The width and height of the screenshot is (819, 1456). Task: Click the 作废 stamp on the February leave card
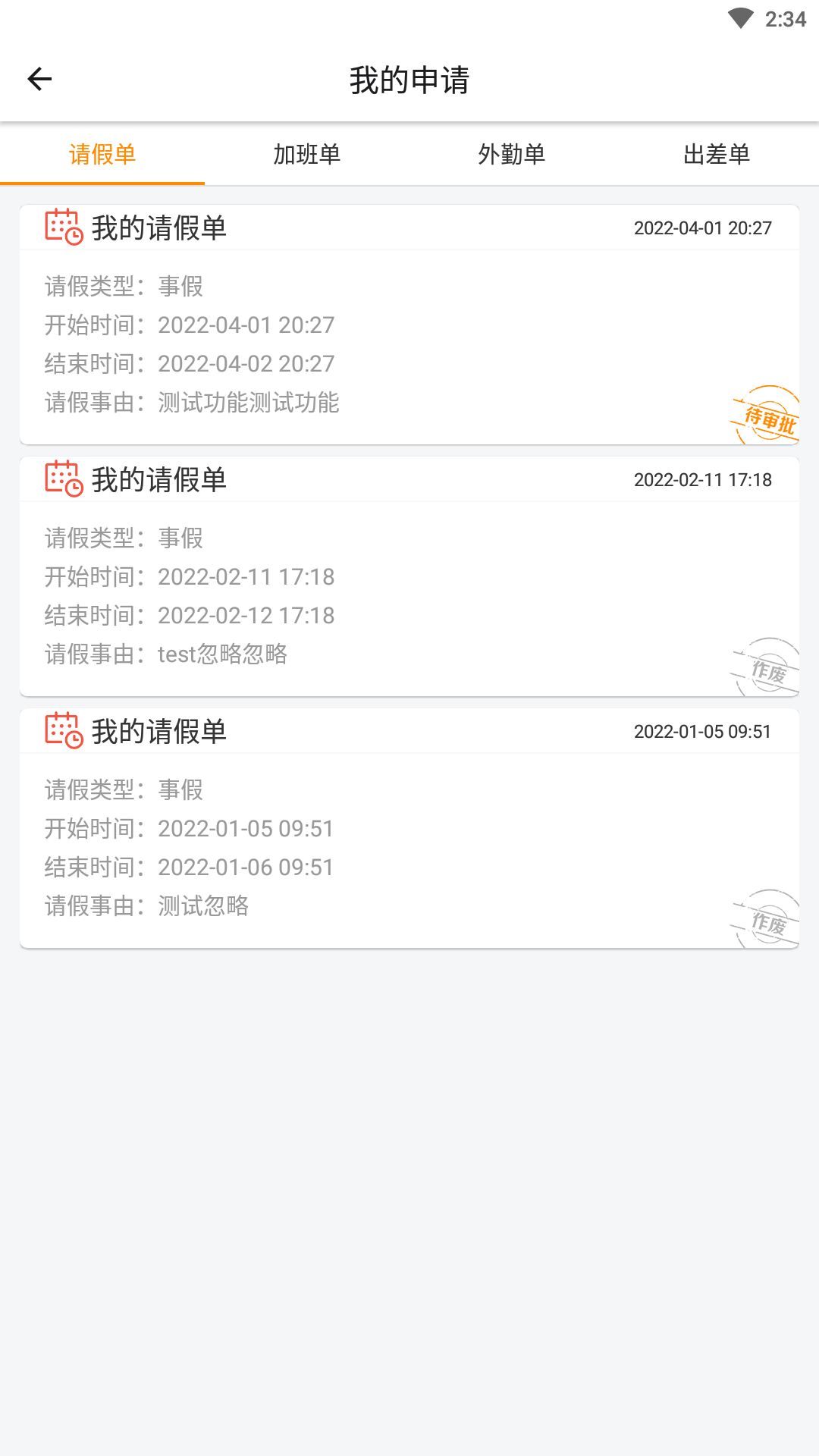pos(766,667)
